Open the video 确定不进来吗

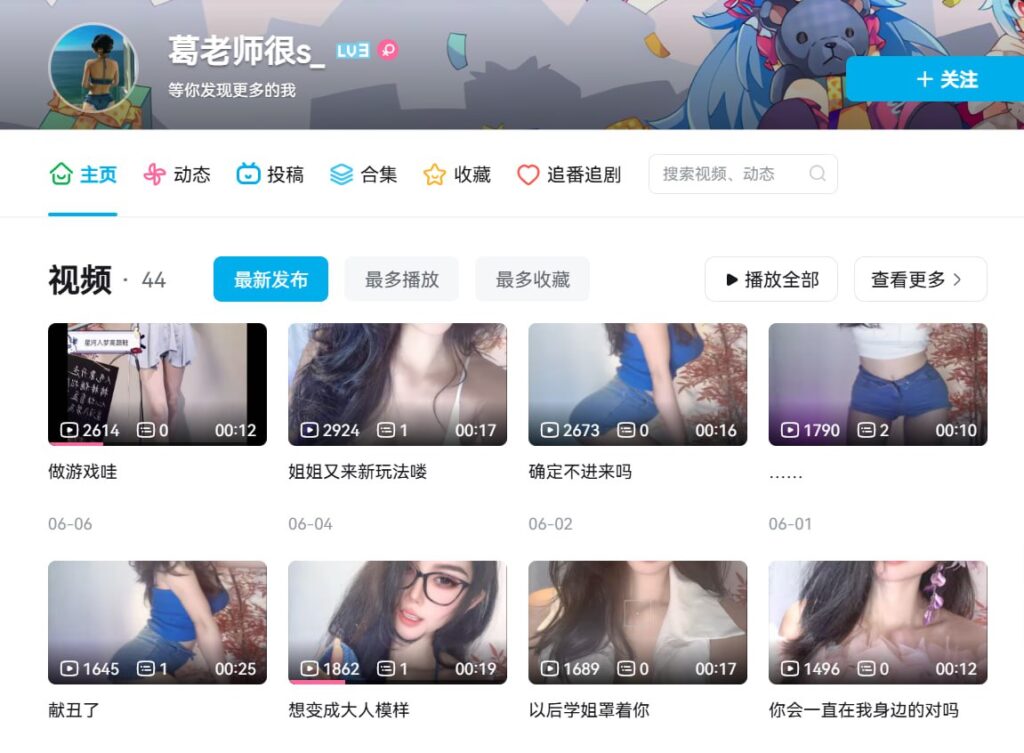pos(637,384)
